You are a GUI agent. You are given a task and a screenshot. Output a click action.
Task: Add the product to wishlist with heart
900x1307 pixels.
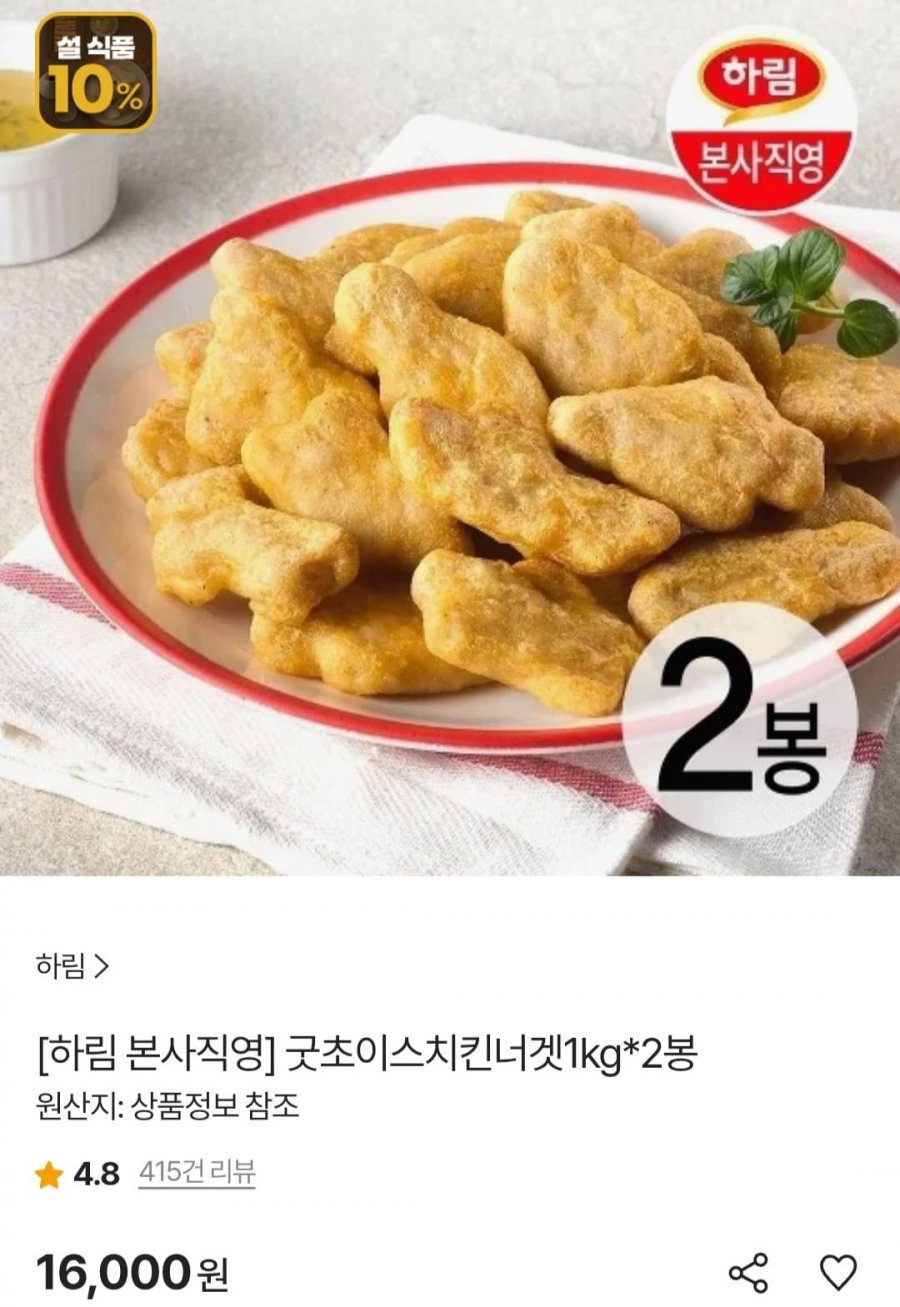(x=838, y=1272)
